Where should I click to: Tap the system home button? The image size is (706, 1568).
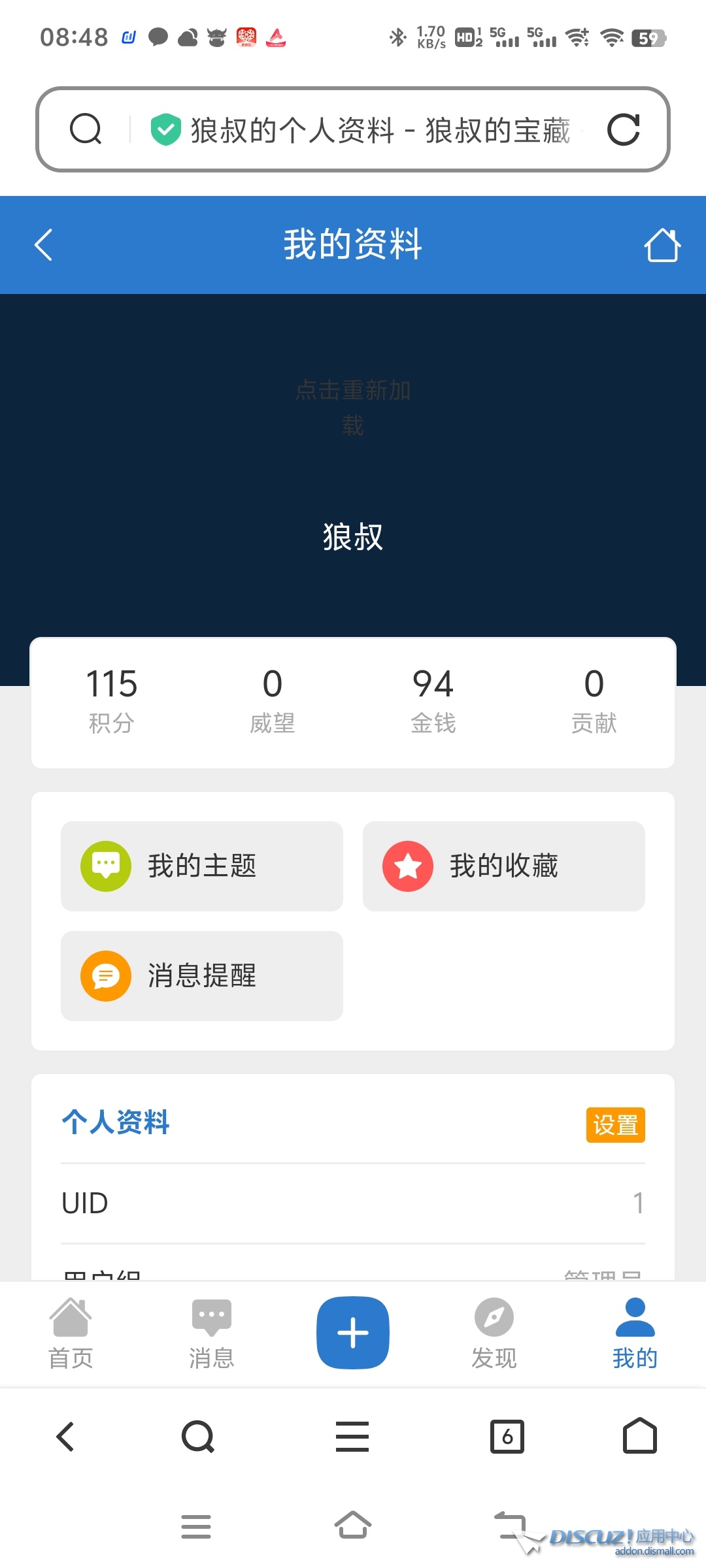(353, 1526)
